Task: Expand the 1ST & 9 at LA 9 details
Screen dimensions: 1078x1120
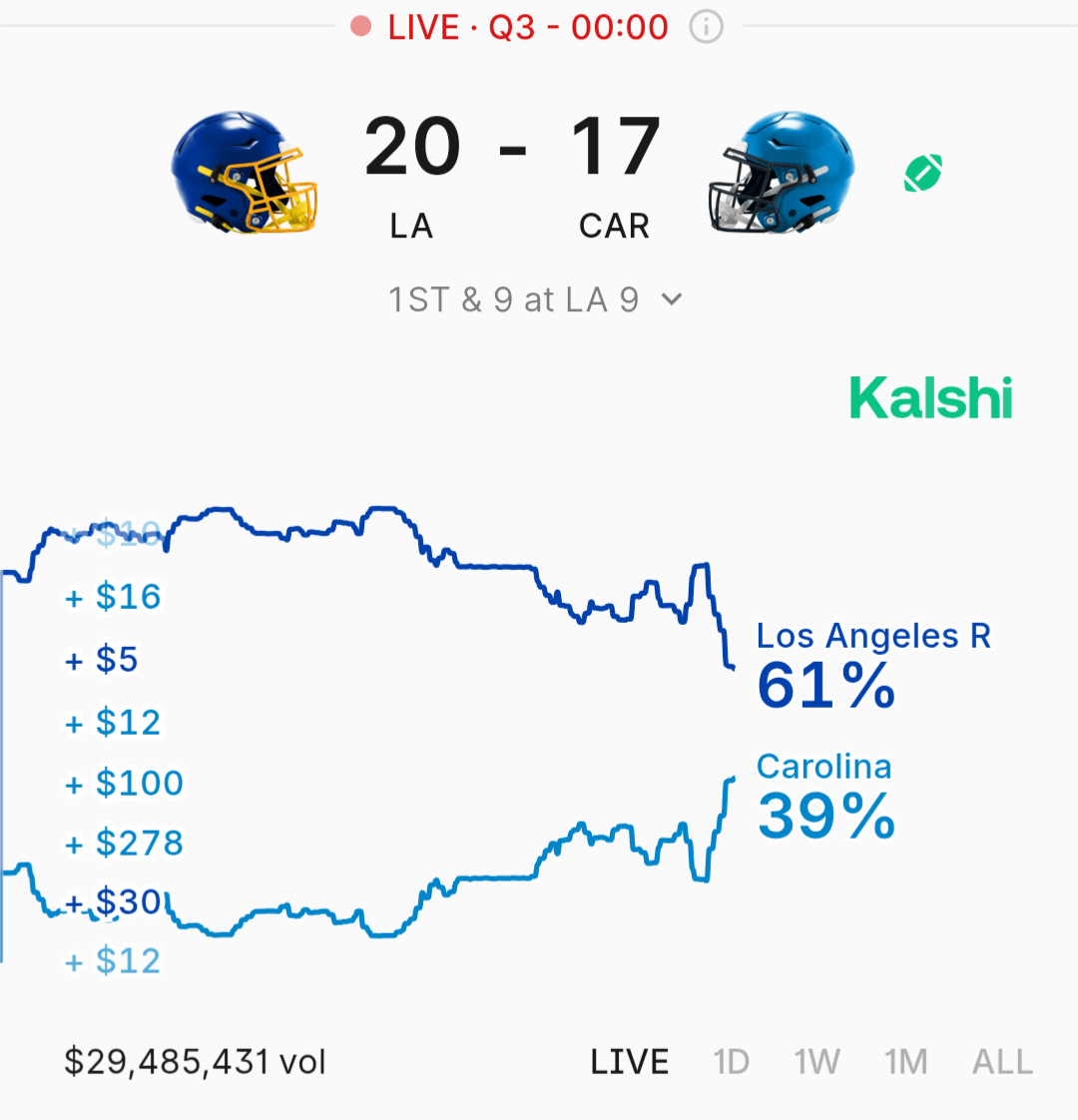Action: pos(672,299)
